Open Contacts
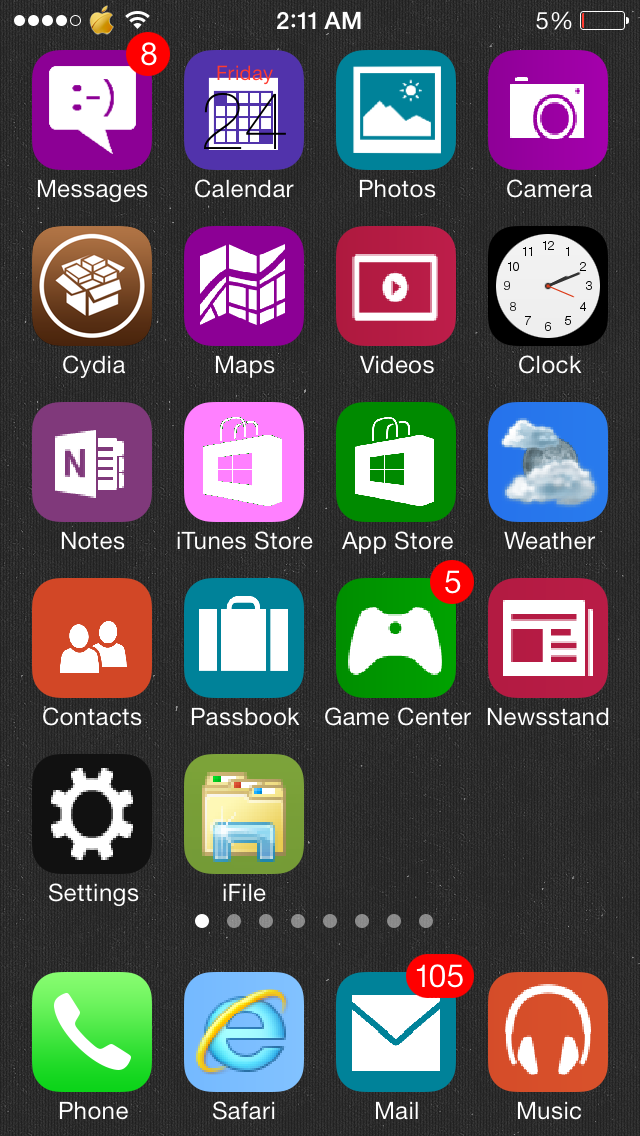The width and height of the screenshot is (640, 1136). tap(92, 638)
